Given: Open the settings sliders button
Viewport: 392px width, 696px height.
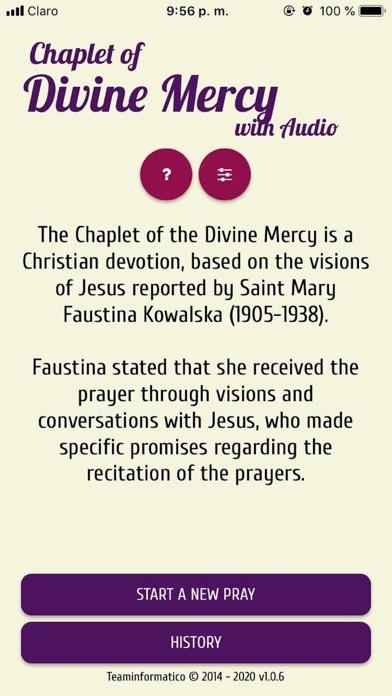Looking at the screenshot, I should [x=225, y=174].
